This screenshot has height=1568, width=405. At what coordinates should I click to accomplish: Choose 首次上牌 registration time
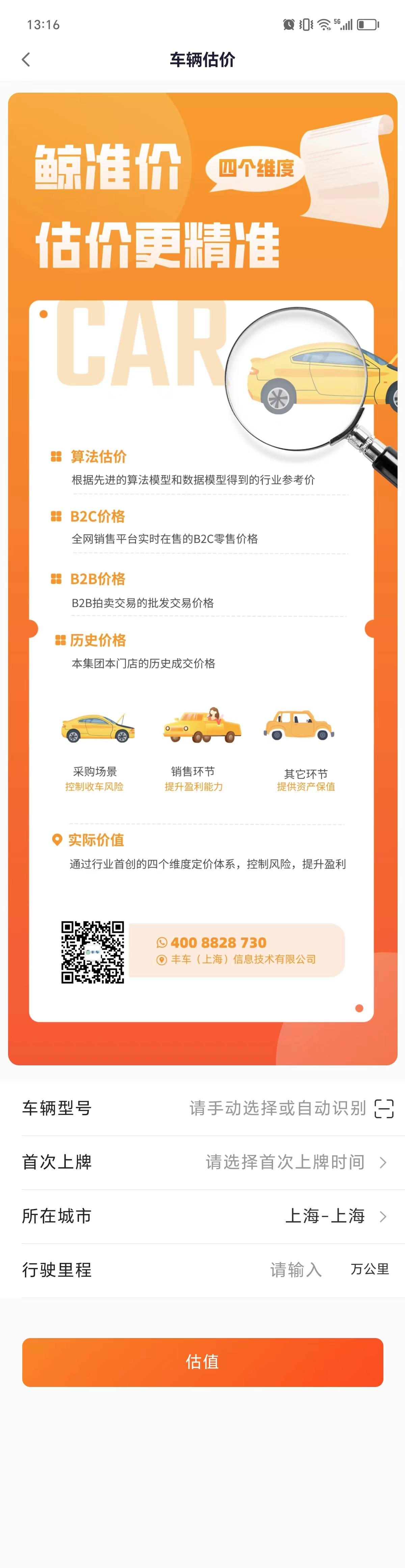click(x=285, y=1162)
